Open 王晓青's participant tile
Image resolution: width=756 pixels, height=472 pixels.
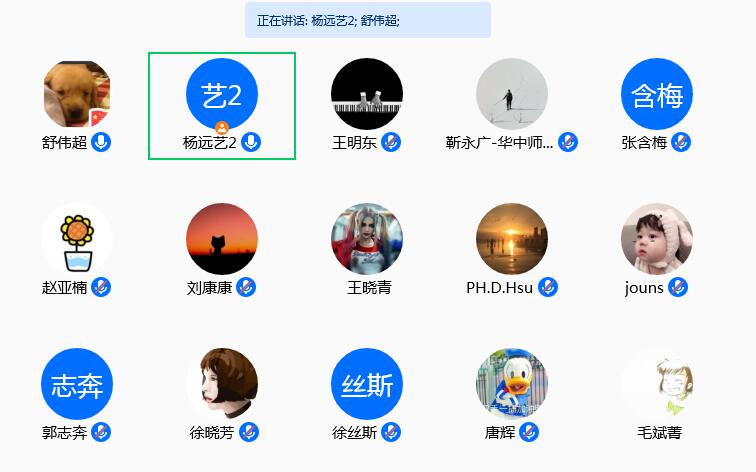pos(367,240)
